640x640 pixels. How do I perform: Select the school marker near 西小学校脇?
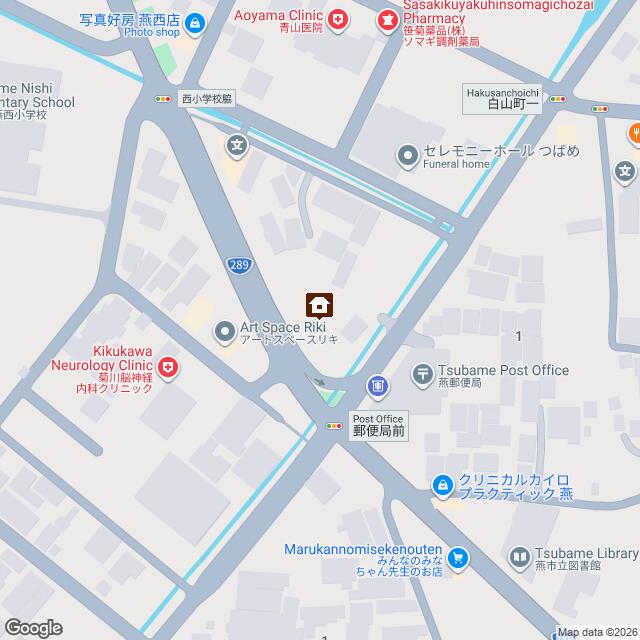236,145
